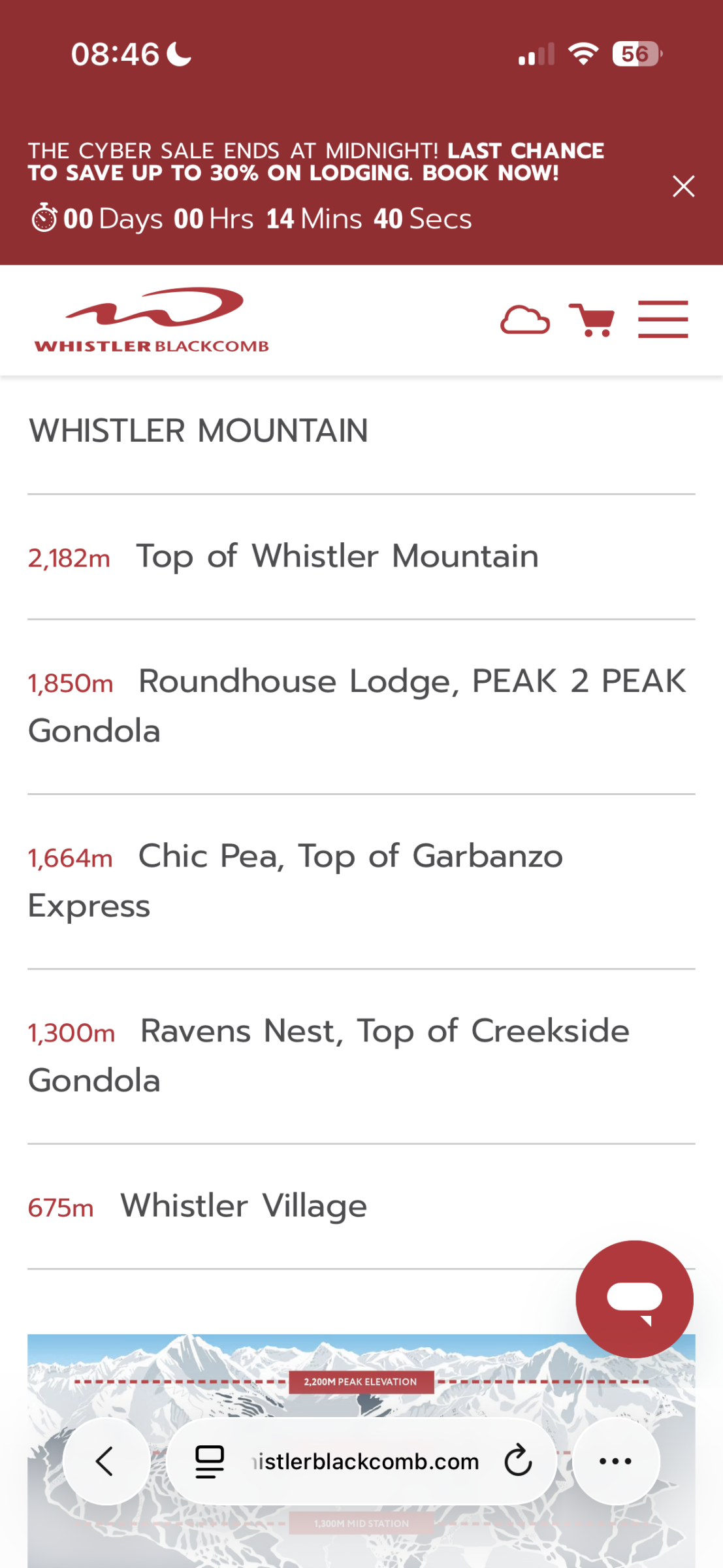Open the chat bubble button
Image resolution: width=723 pixels, height=1568 pixels.
(x=634, y=1298)
